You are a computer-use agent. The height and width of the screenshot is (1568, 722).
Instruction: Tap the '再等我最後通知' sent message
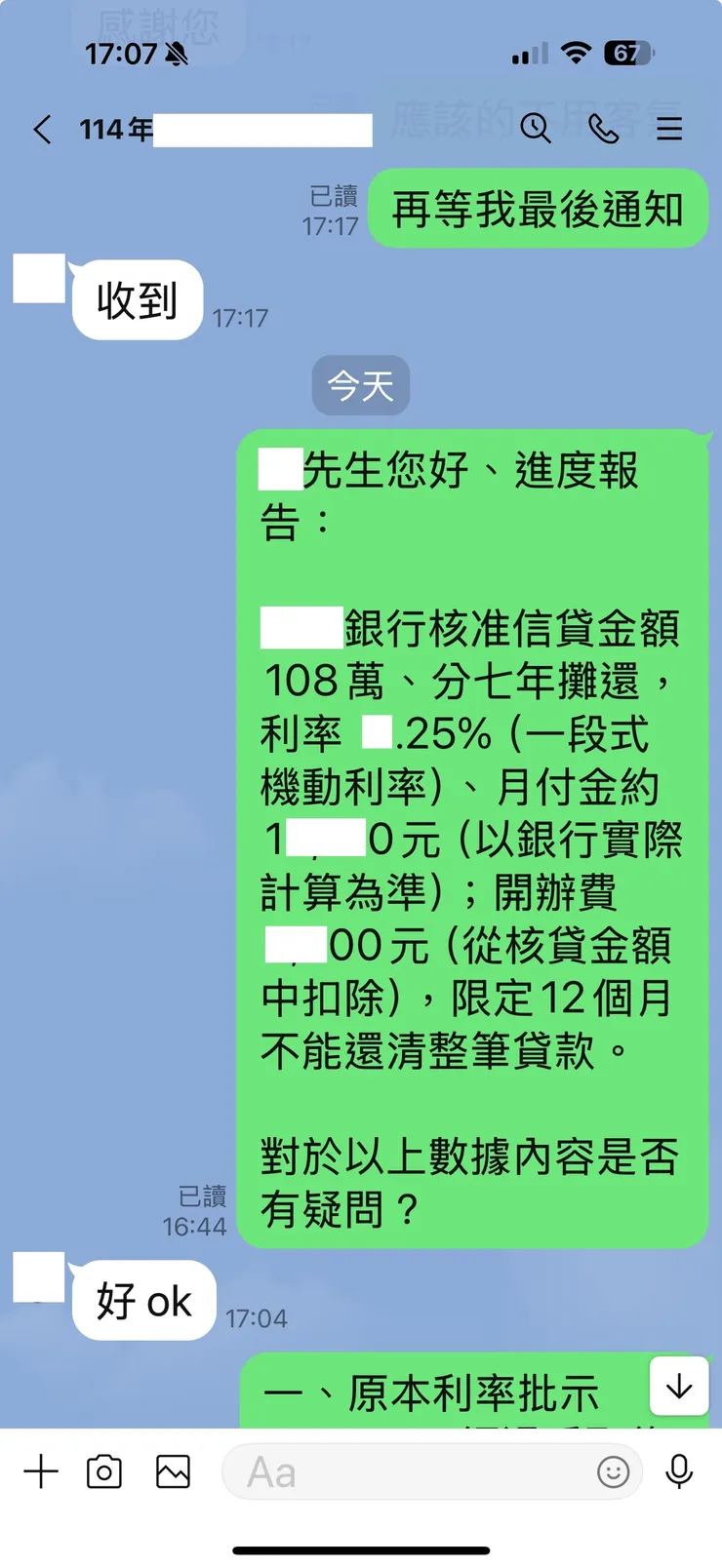[538, 209]
